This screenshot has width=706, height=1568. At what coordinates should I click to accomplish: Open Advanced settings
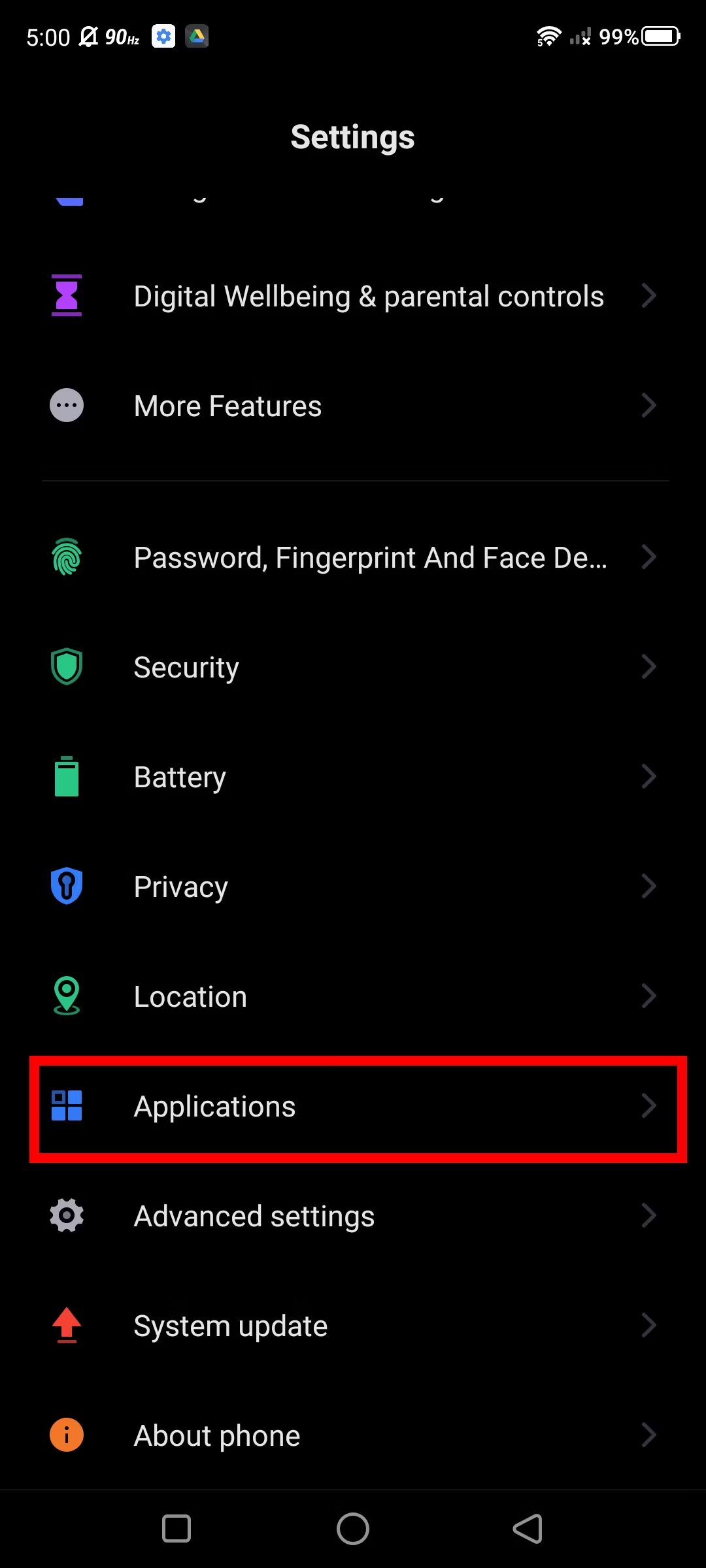pos(353,1216)
